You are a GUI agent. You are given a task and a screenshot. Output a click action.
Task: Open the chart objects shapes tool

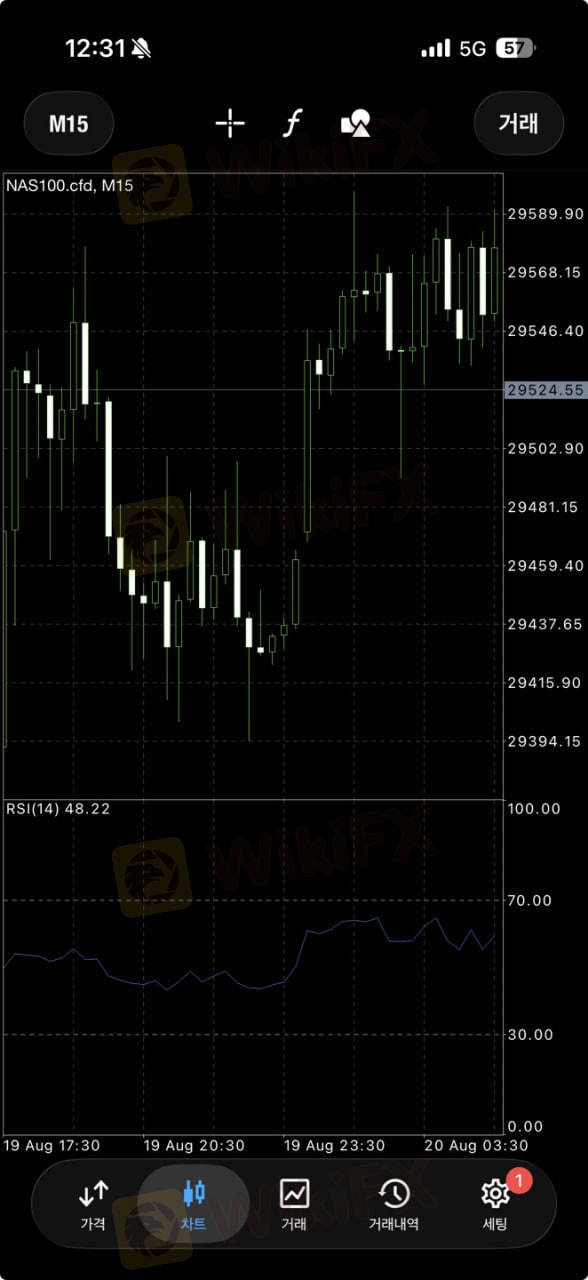tap(356, 124)
